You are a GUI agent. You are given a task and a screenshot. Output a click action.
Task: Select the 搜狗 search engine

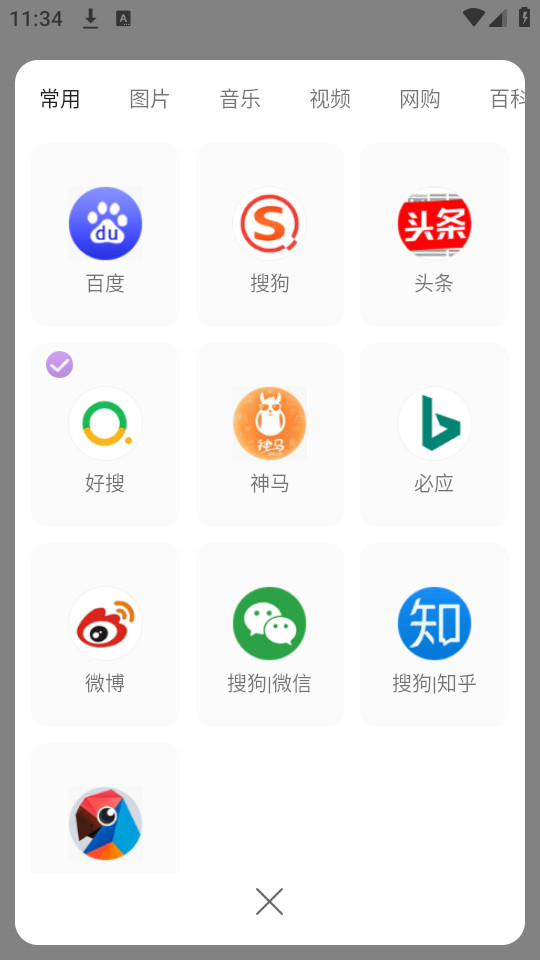coord(269,235)
